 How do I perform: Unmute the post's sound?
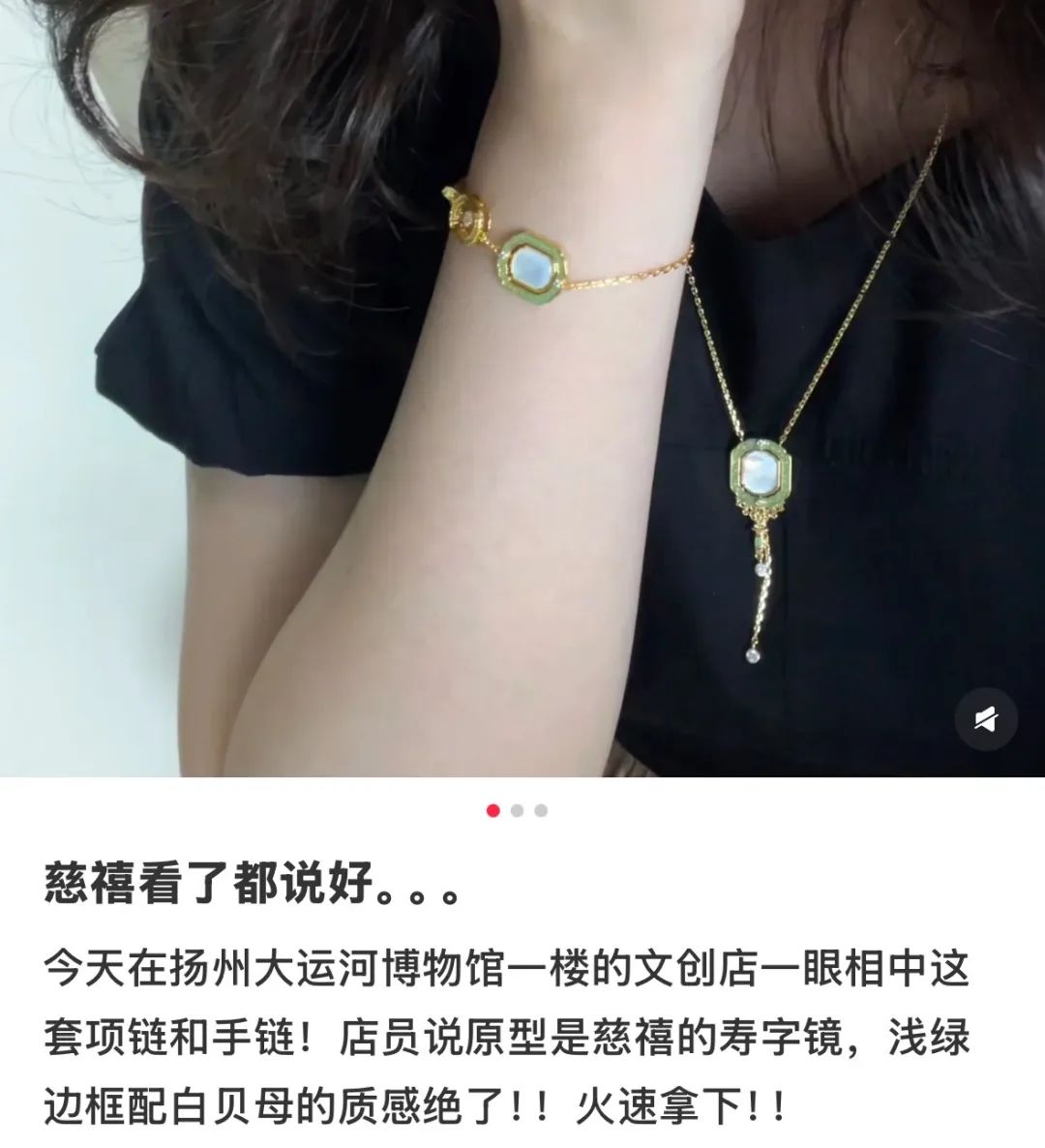click(x=987, y=719)
